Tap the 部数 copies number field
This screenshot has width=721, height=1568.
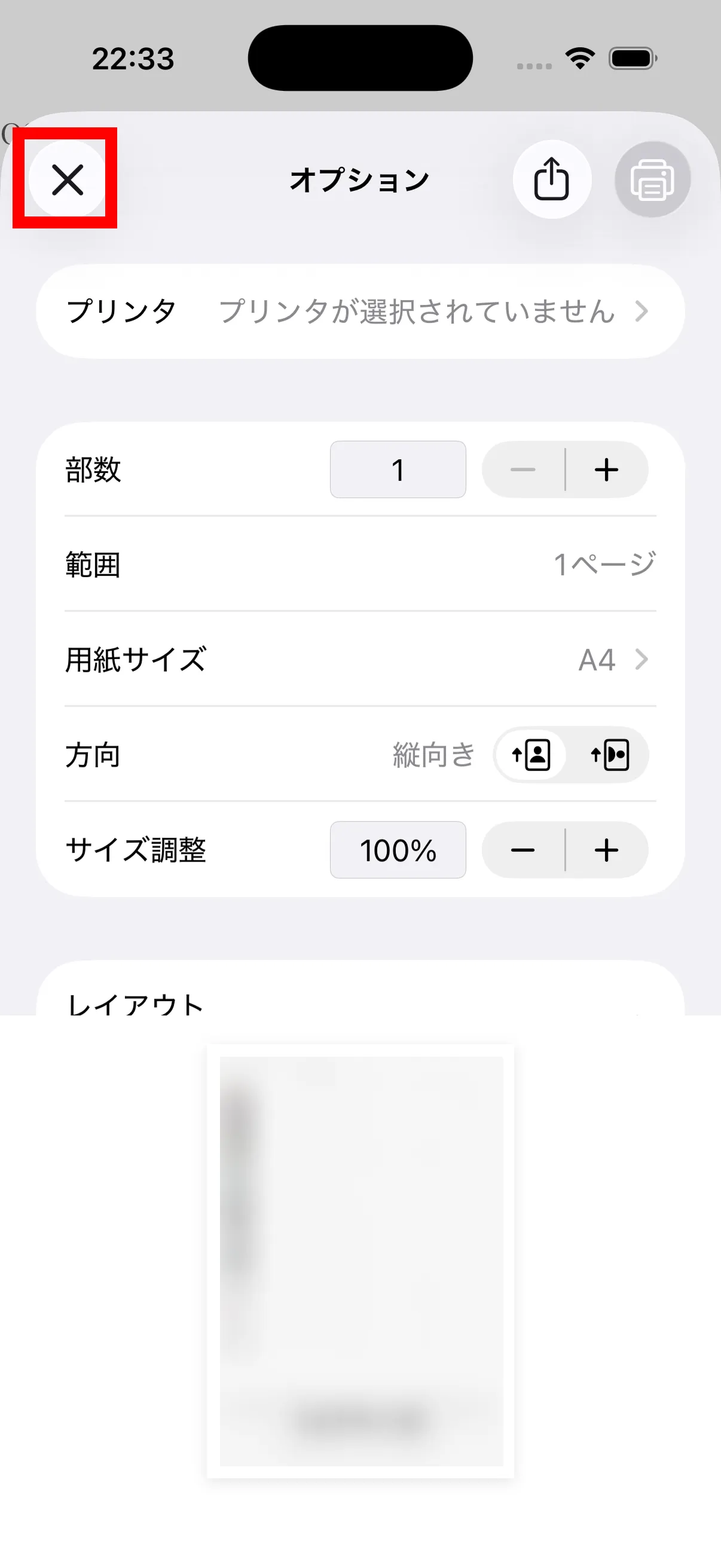[398, 469]
